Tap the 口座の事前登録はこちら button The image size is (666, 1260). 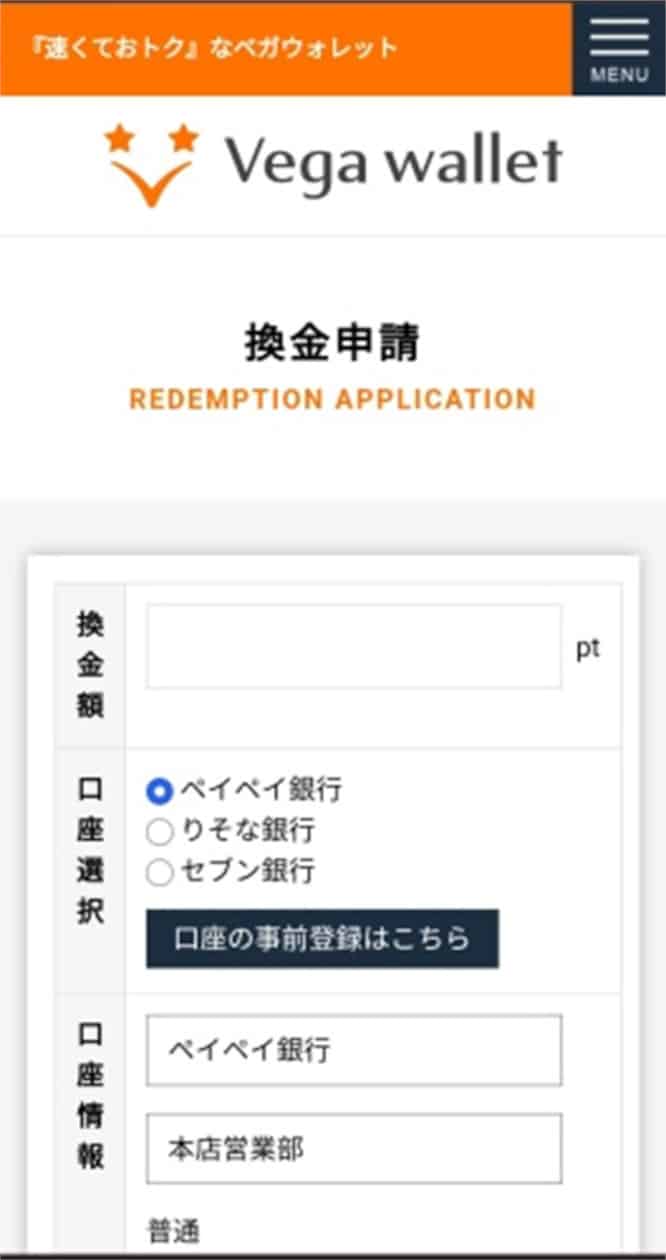pyautogui.click(x=322, y=938)
